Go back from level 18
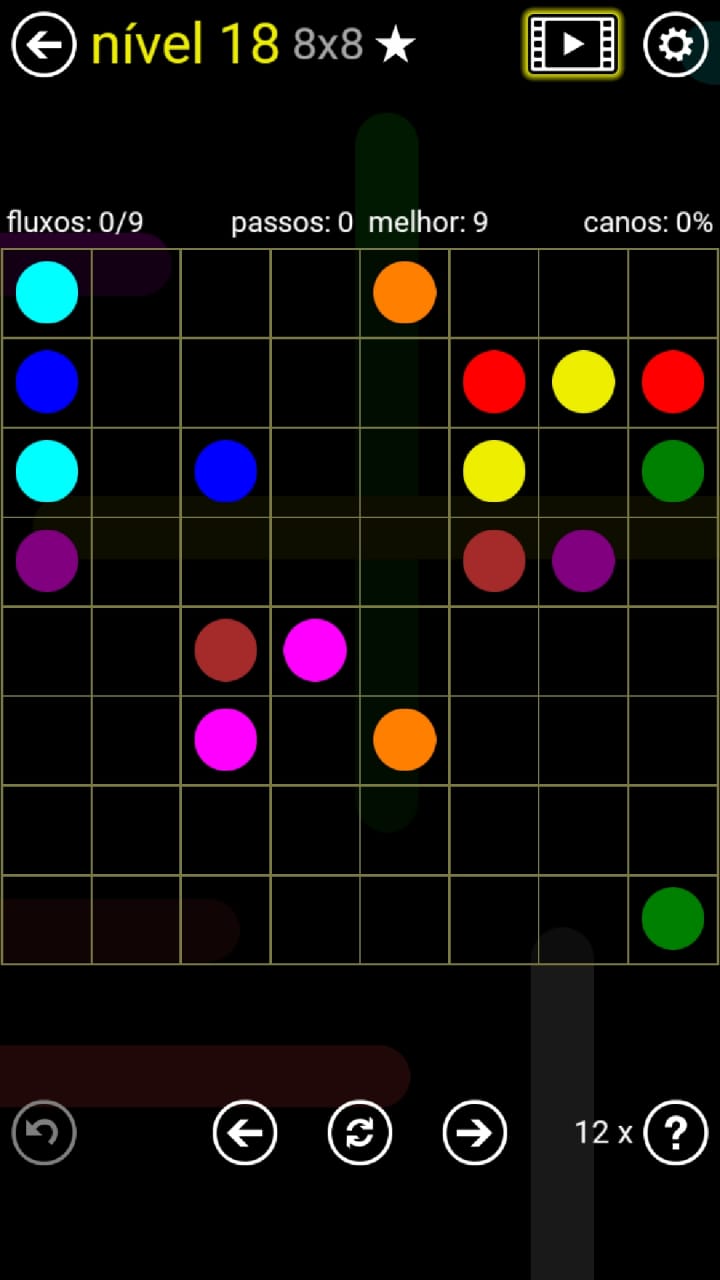 pyautogui.click(x=44, y=44)
